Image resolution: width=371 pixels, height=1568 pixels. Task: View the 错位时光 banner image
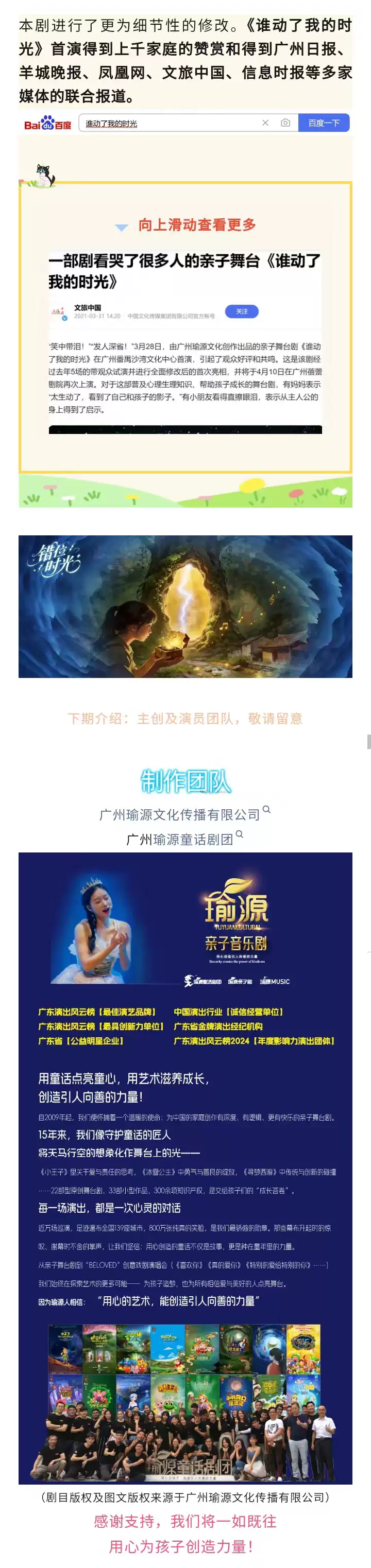[185, 606]
